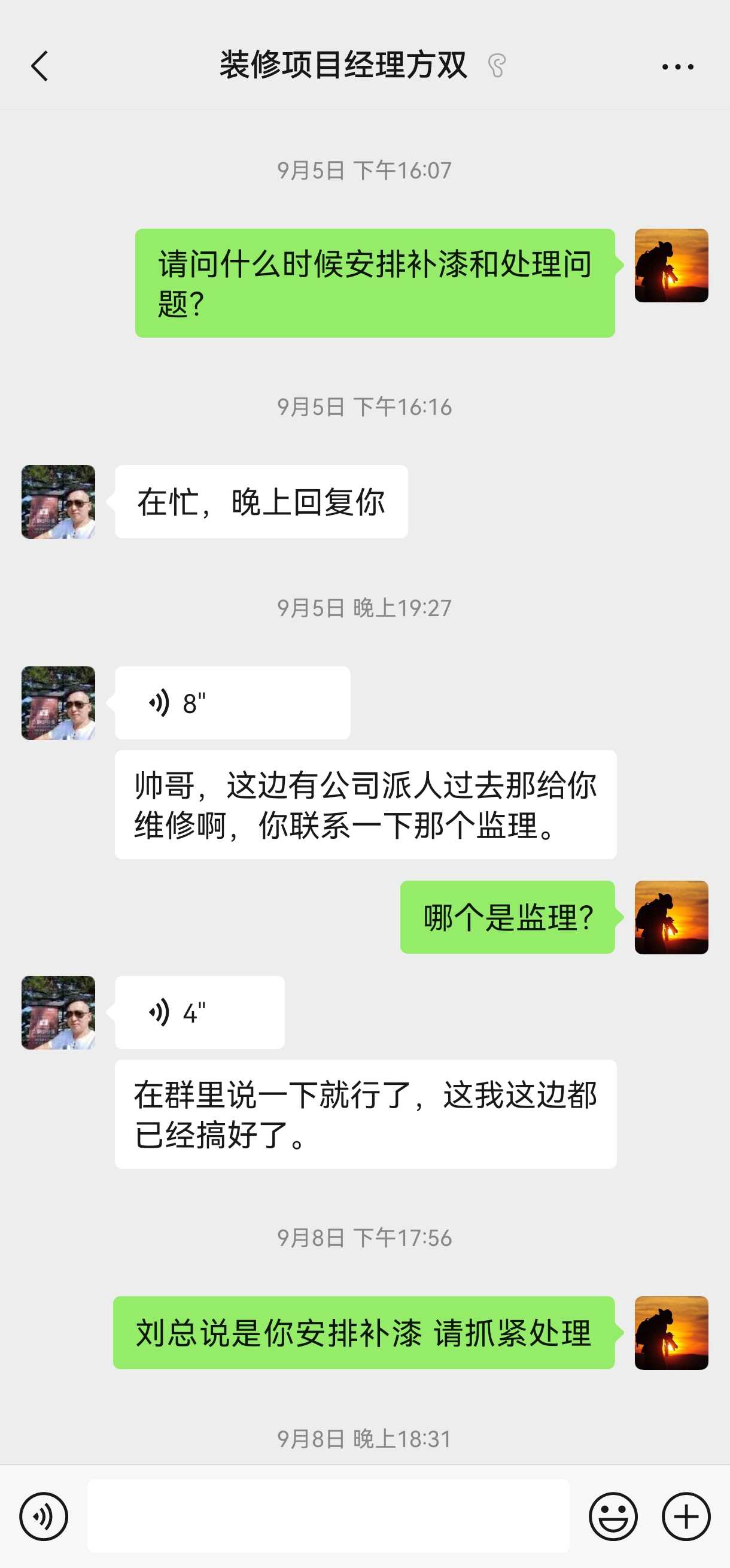Open the emoji picker
730x1568 pixels.
pyautogui.click(x=613, y=1517)
